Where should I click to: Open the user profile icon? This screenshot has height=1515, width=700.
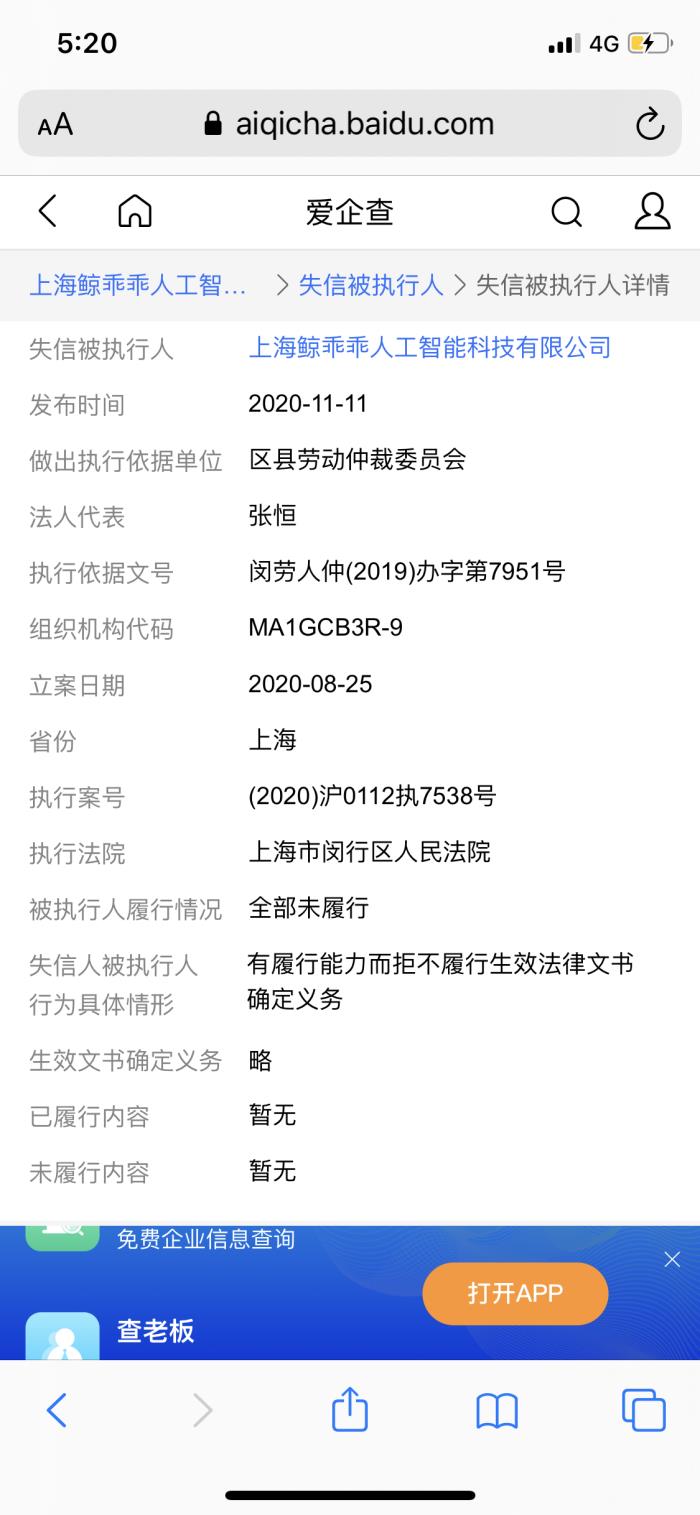coord(652,211)
